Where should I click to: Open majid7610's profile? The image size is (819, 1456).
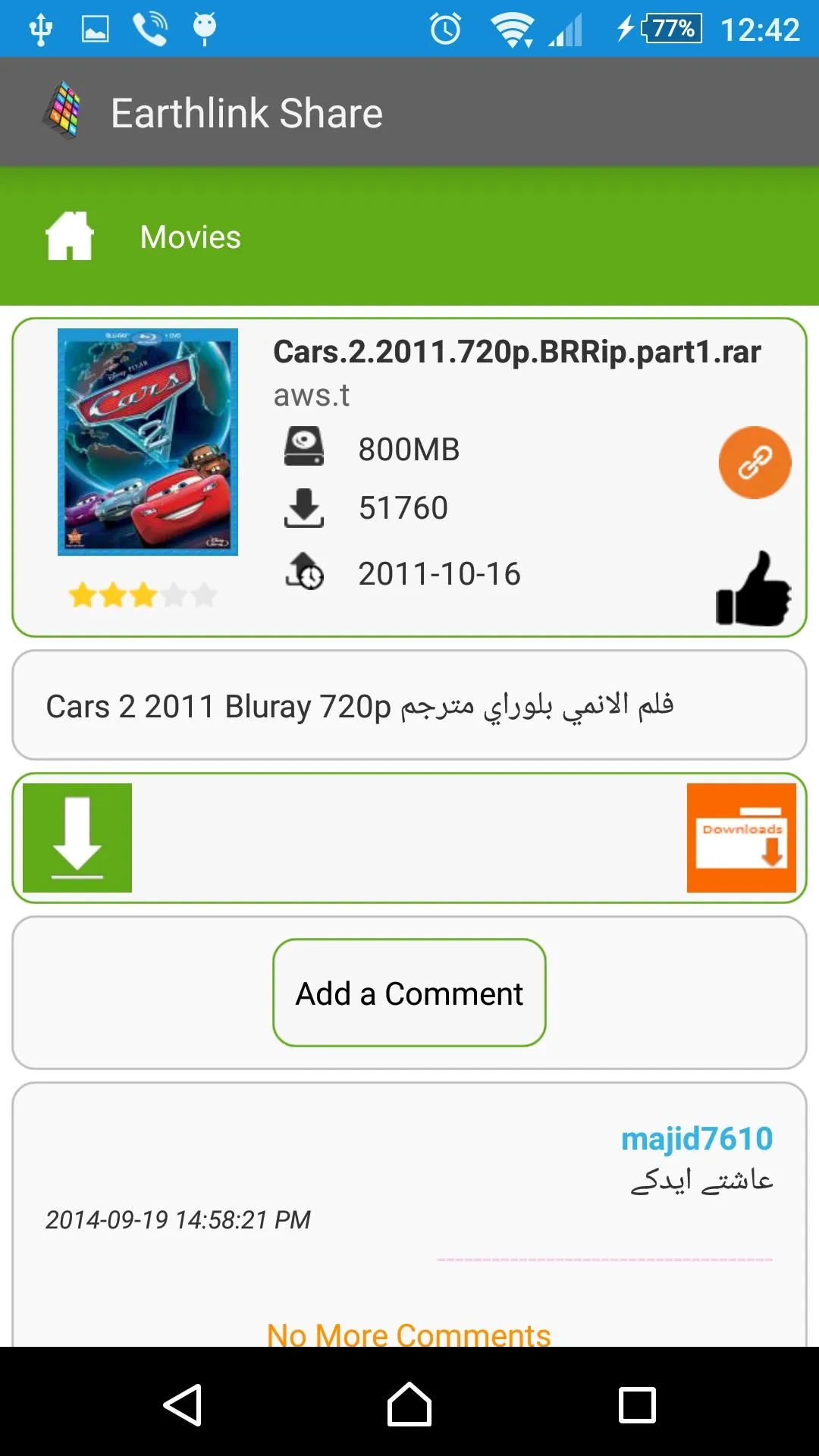697,1138
